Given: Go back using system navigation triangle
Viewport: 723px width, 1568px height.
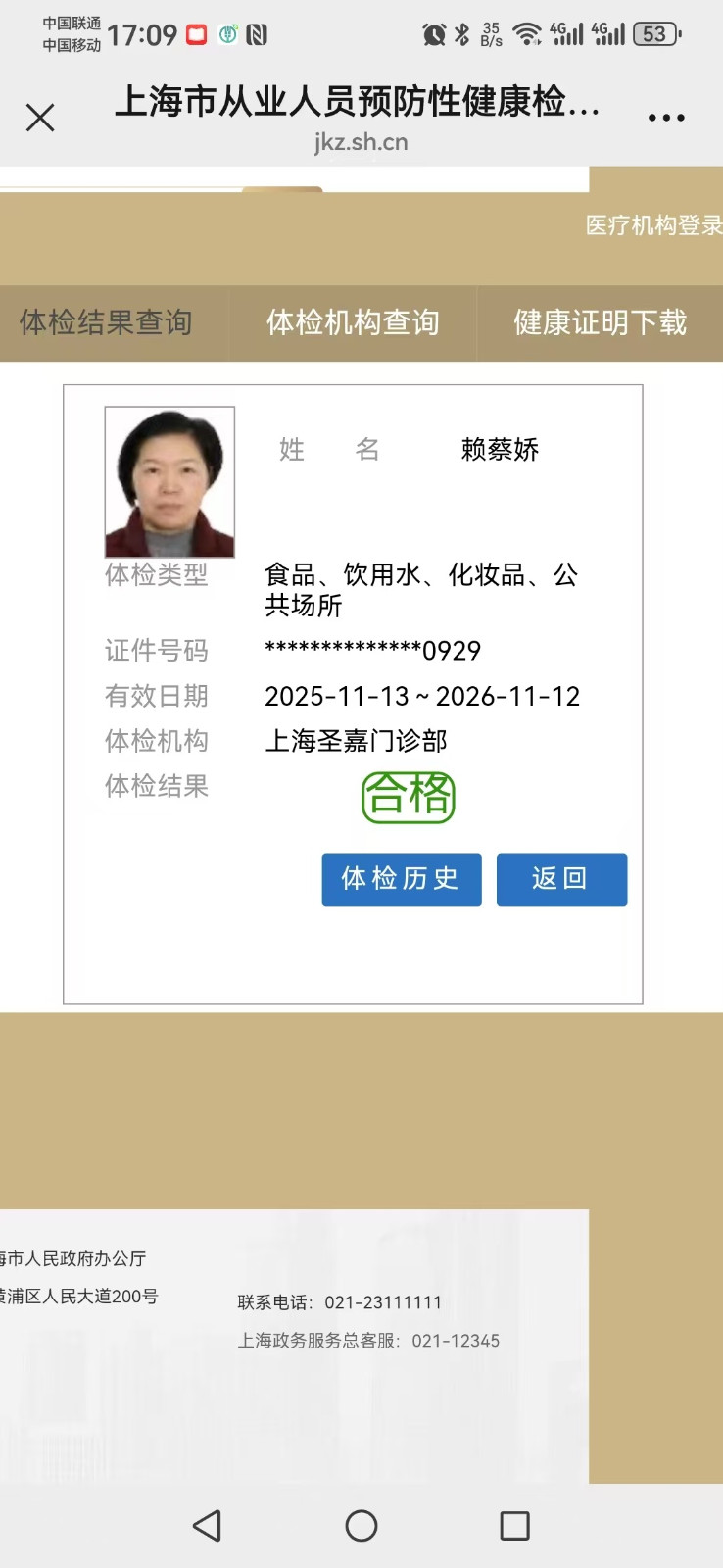Looking at the screenshot, I should pyautogui.click(x=208, y=1525).
